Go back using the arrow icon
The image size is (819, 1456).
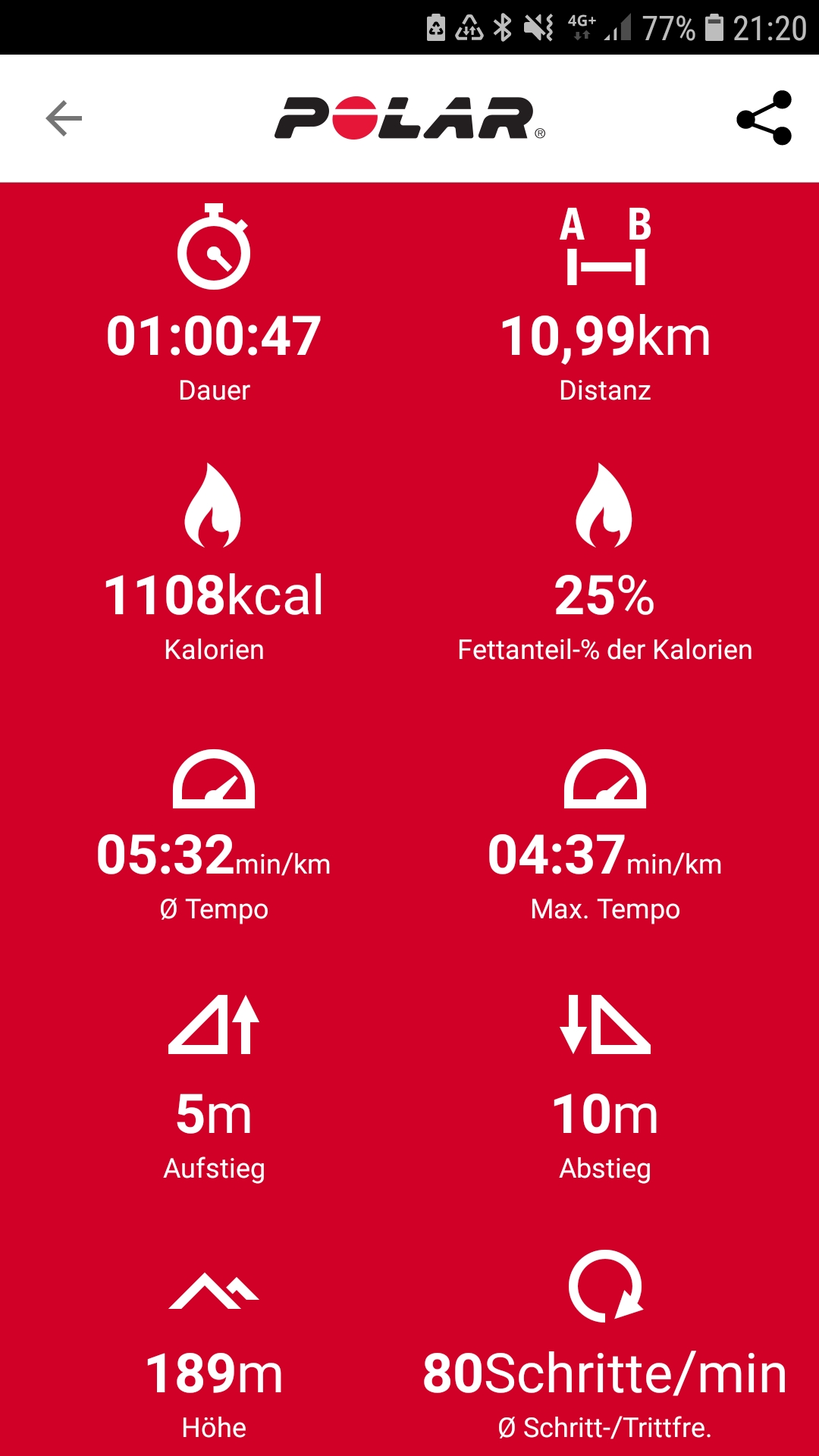pos(64,118)
